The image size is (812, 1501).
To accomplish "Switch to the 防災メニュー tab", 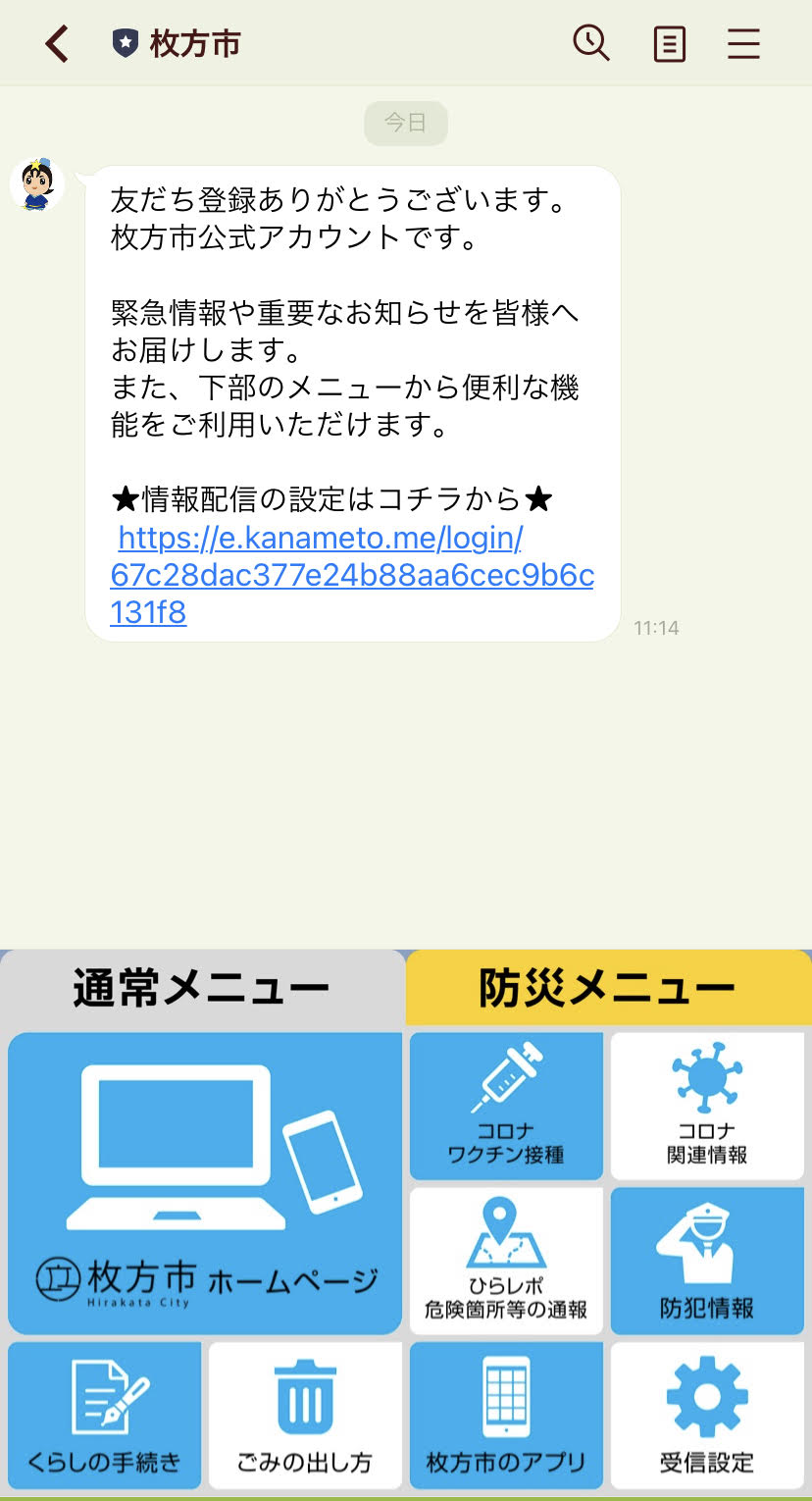I will [608, 988].
